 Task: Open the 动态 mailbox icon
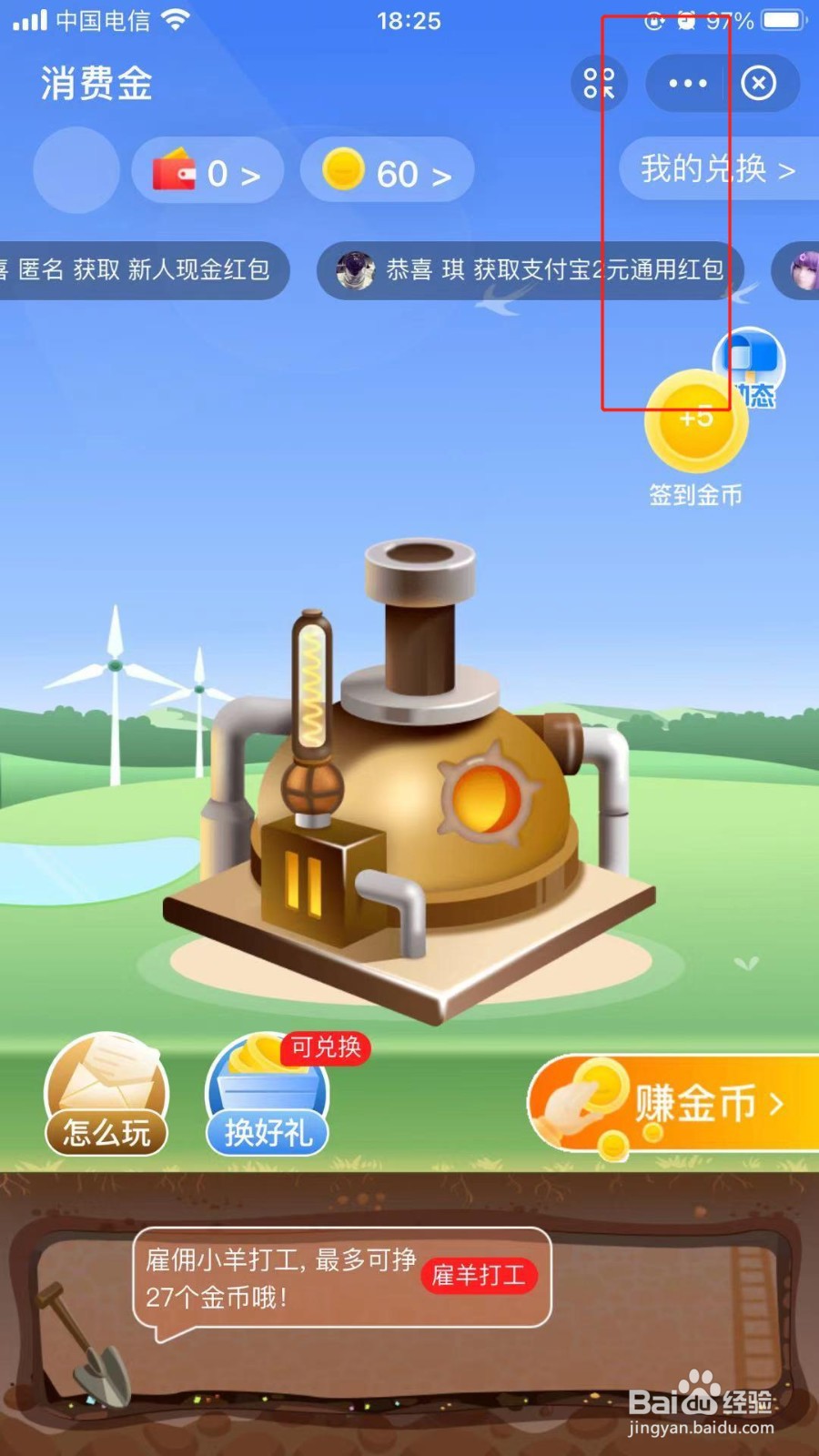tap(746, 364)
